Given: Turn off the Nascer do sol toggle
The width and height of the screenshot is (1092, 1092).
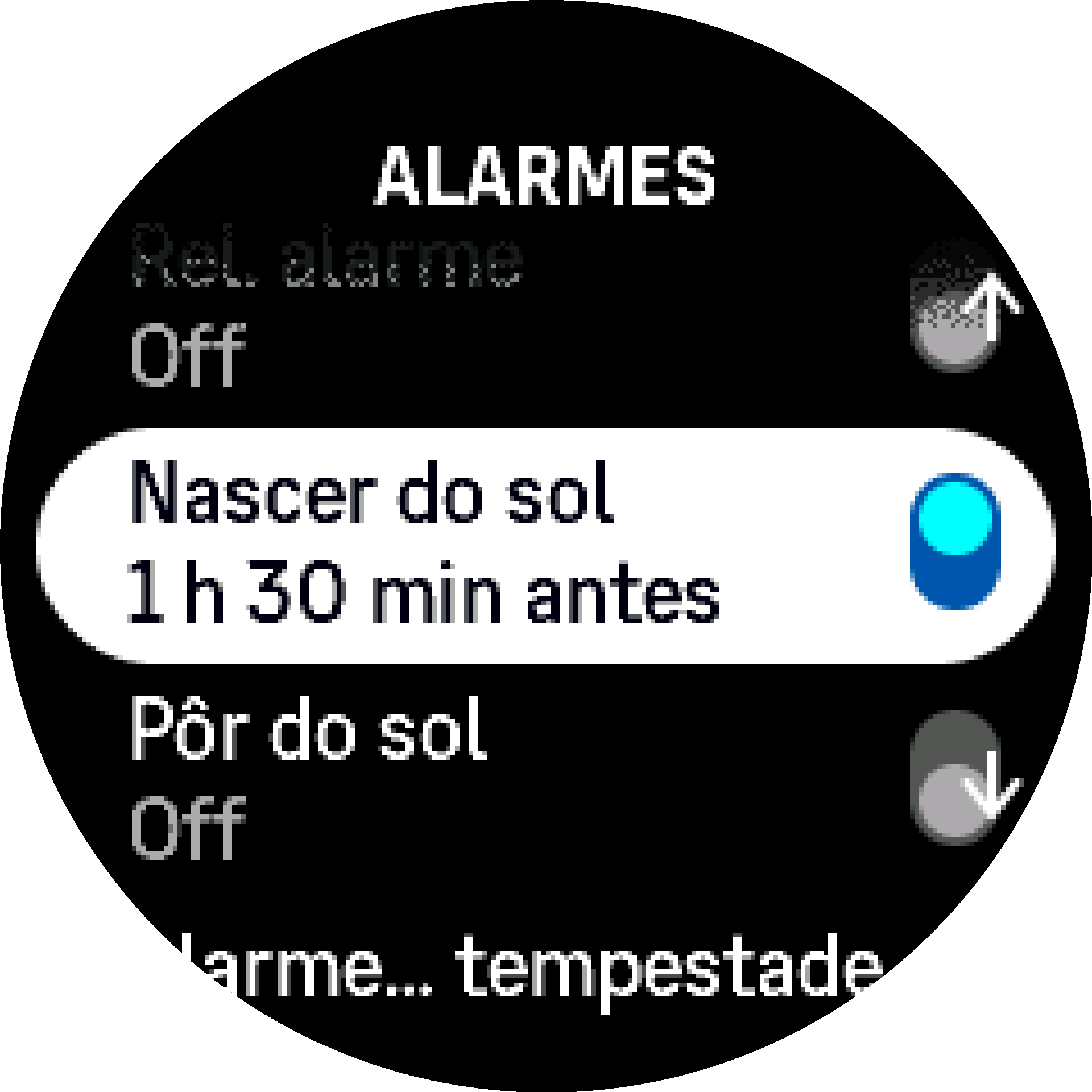Looking at the screenshot, I should coord(955,541).
